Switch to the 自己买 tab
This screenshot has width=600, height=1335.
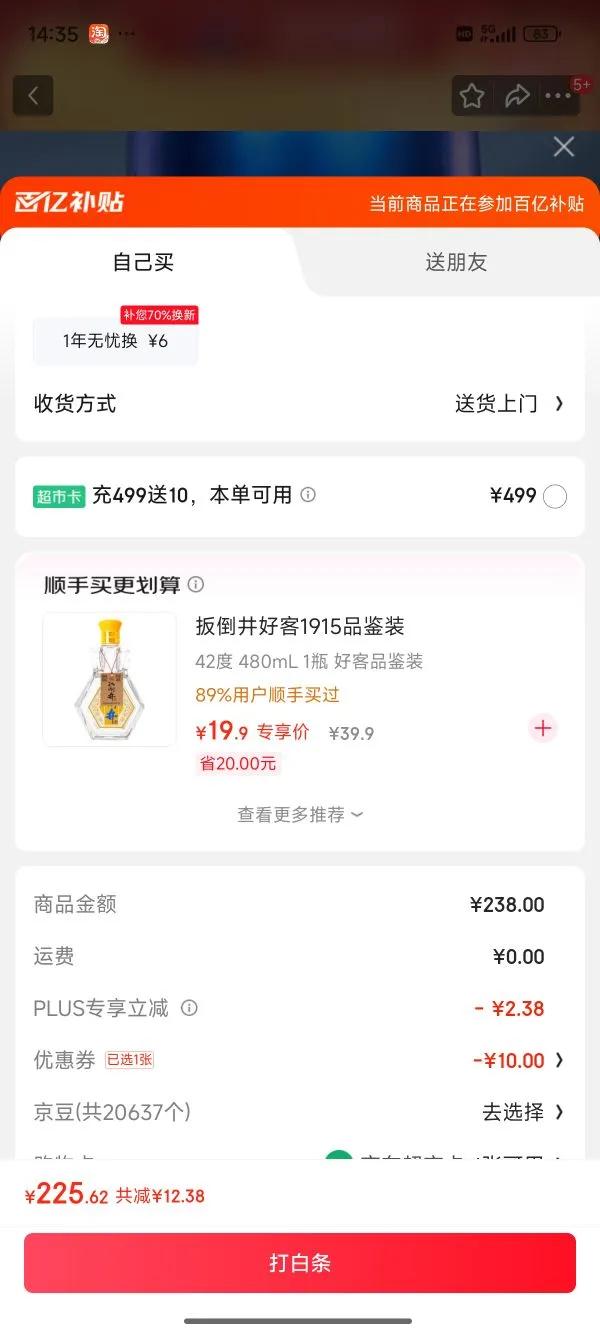pos(143,263)
